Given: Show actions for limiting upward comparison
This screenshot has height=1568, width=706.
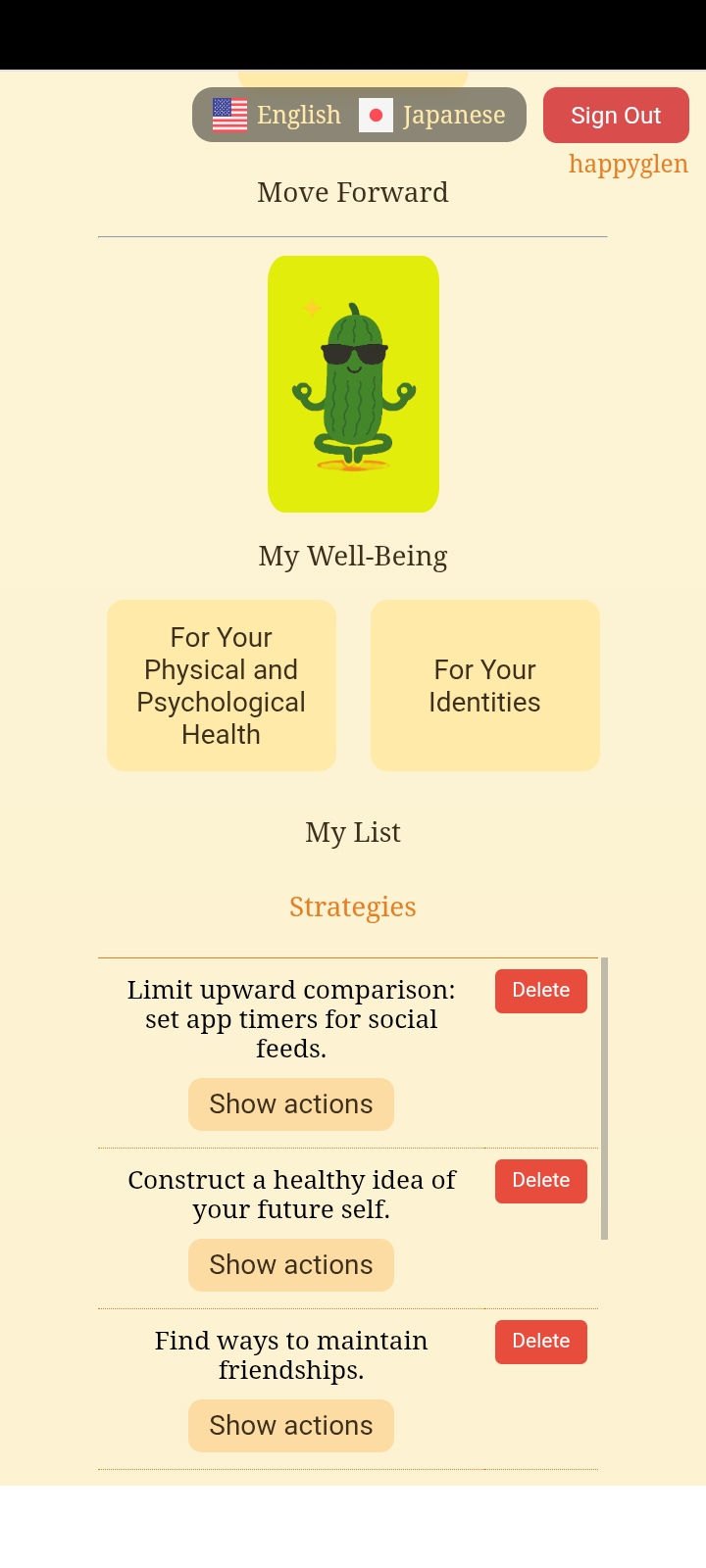Looking at the screenshot, I should [291, 1104].
